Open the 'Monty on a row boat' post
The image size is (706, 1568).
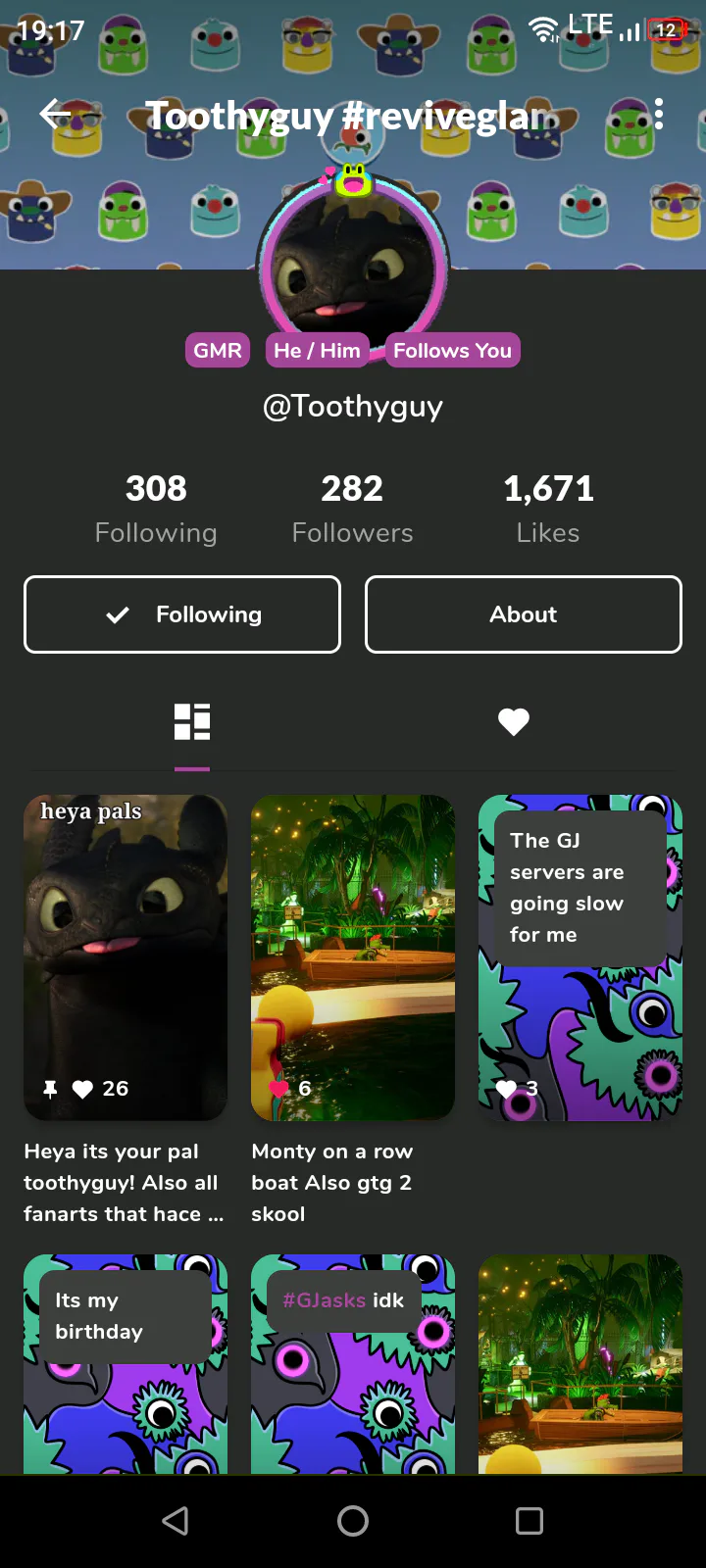pyautogui.click(x=353, y=956)
